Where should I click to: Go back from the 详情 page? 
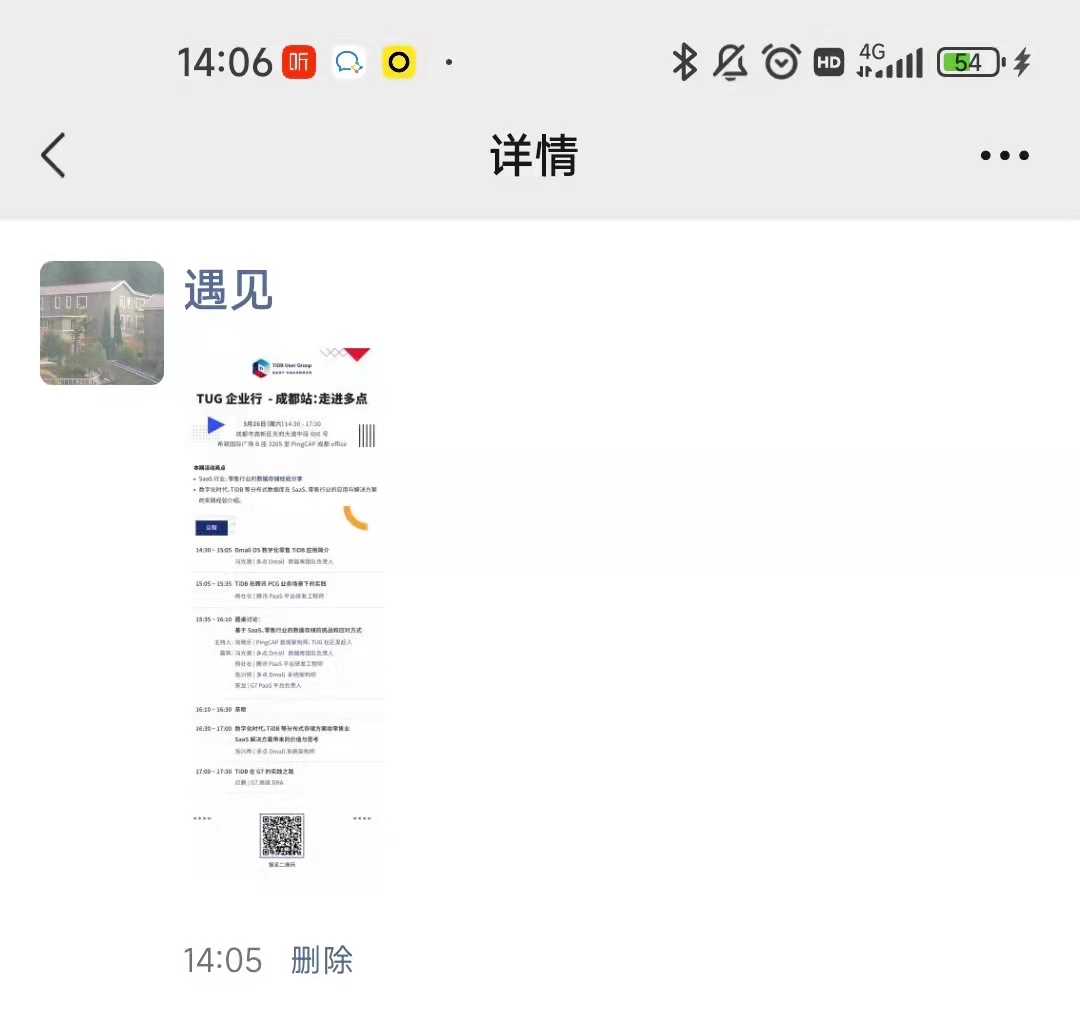pos(54,156)
